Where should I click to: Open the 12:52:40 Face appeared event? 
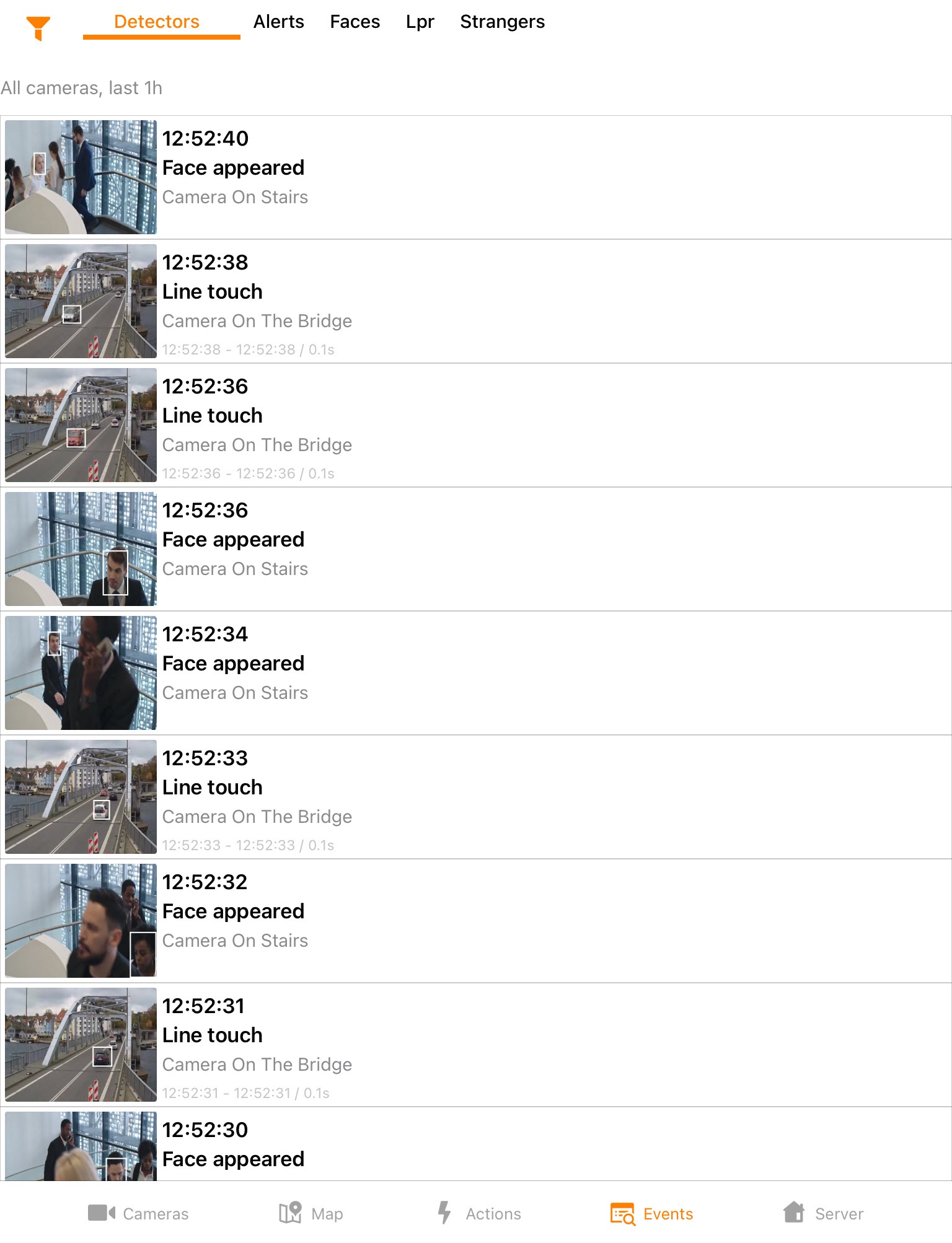coord(476,177)
